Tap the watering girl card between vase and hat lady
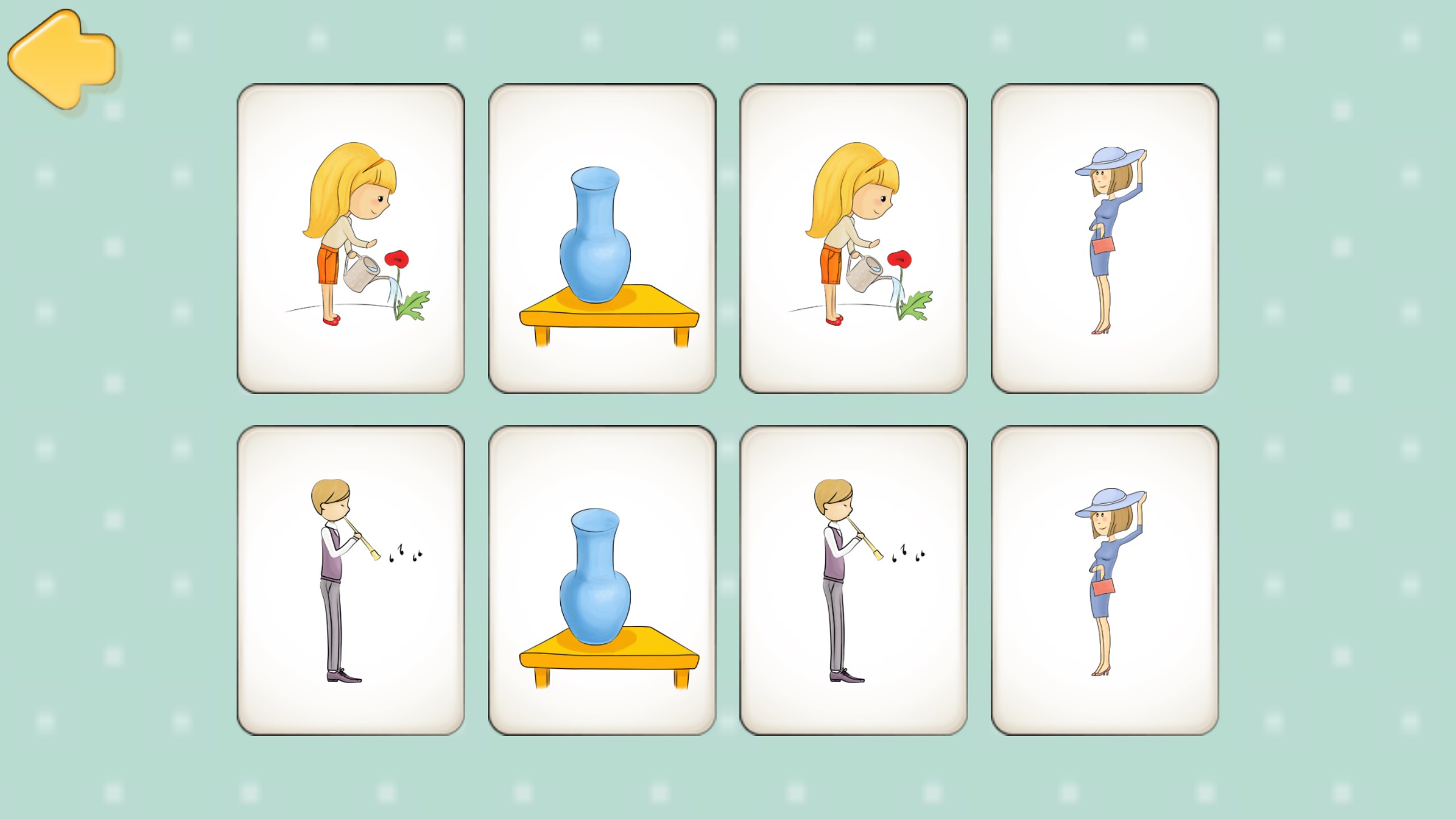Image resolution: width=1456 pixels, height=819 pixels. pos(853,239)
